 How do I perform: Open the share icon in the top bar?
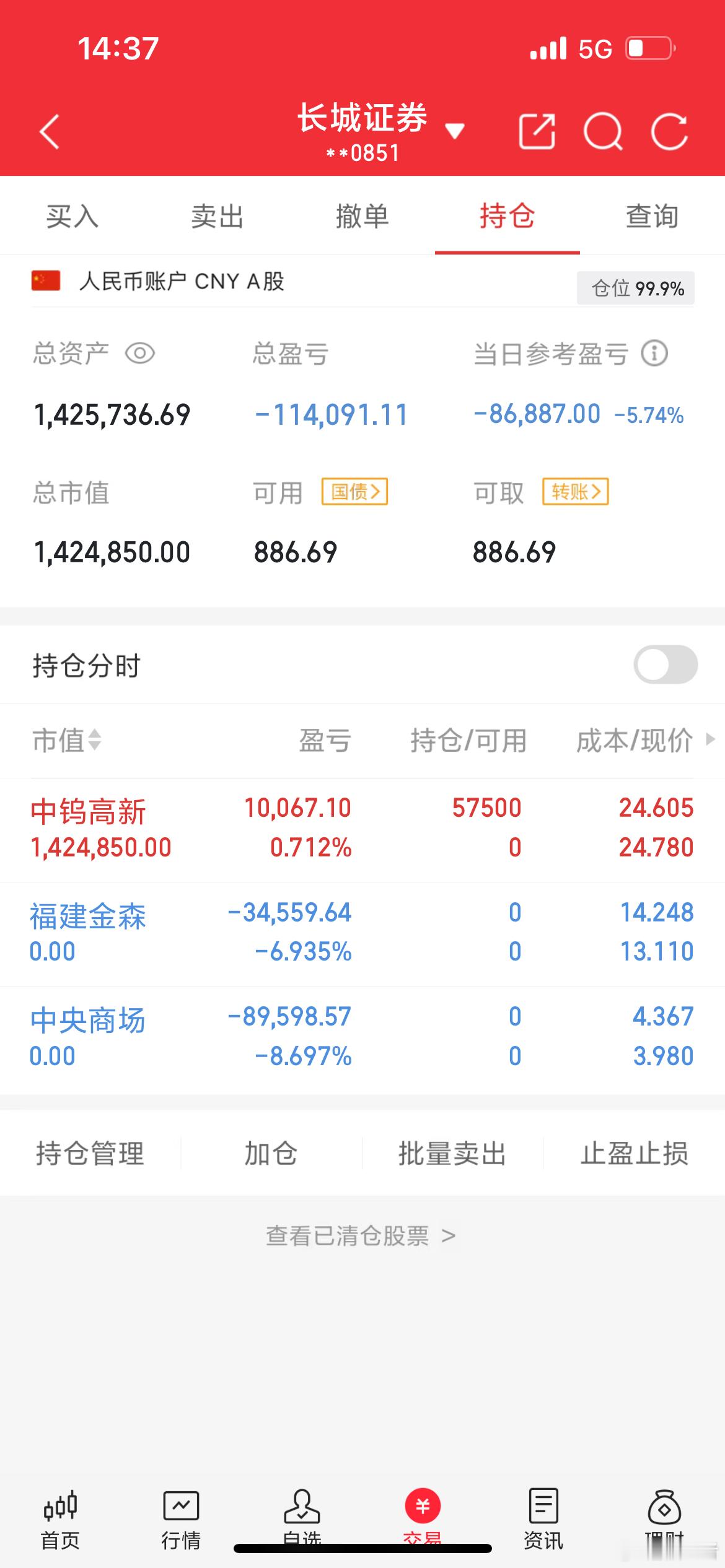pos(538,132)
